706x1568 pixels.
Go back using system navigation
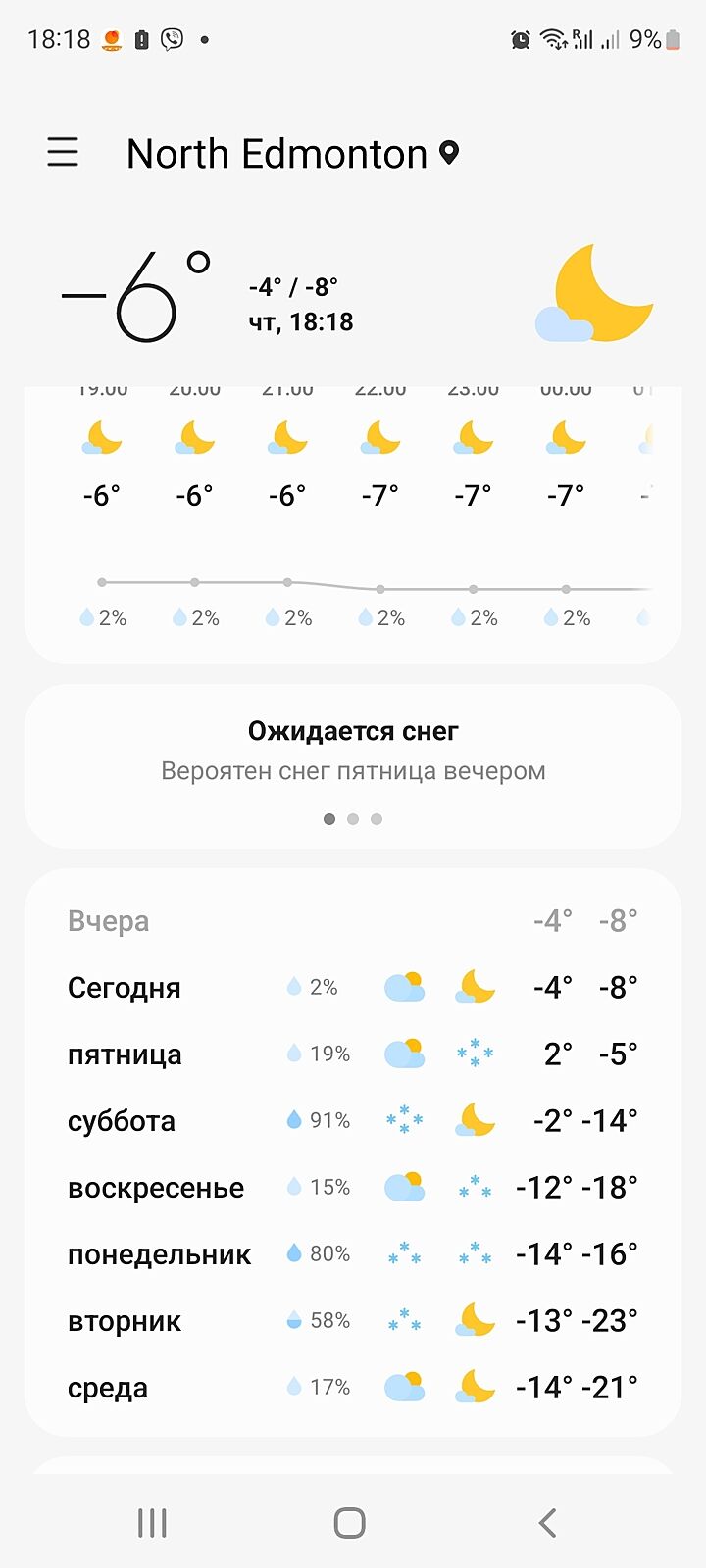point(547,1523)
